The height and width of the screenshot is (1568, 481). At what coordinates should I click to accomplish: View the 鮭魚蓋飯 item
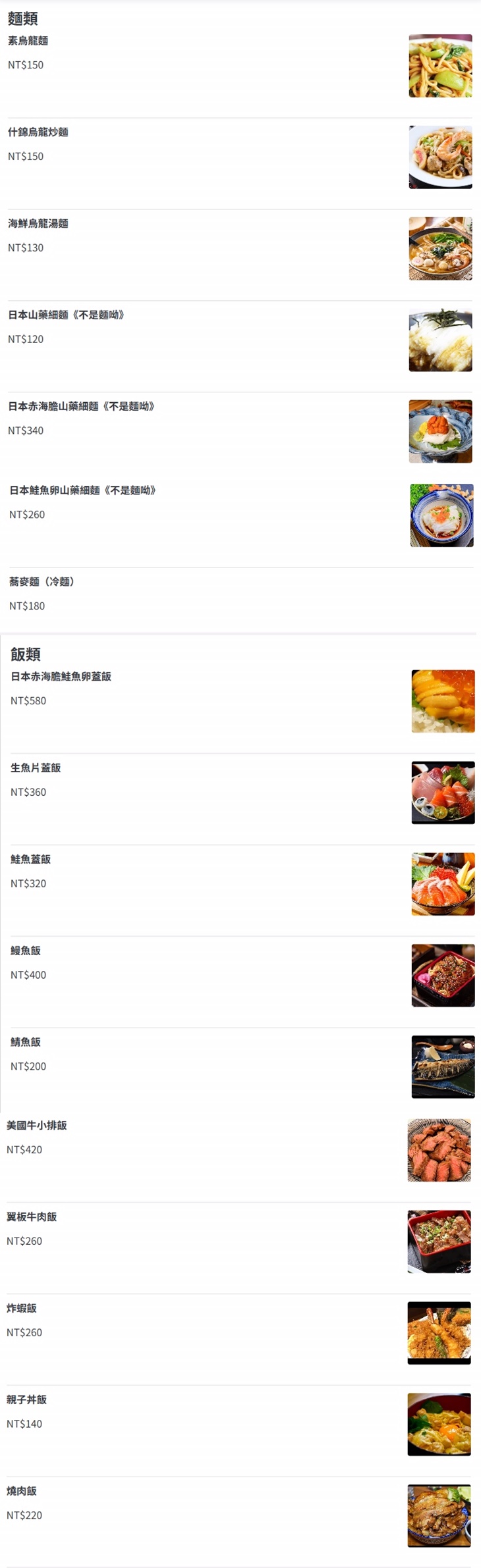(x=30, y=860)
